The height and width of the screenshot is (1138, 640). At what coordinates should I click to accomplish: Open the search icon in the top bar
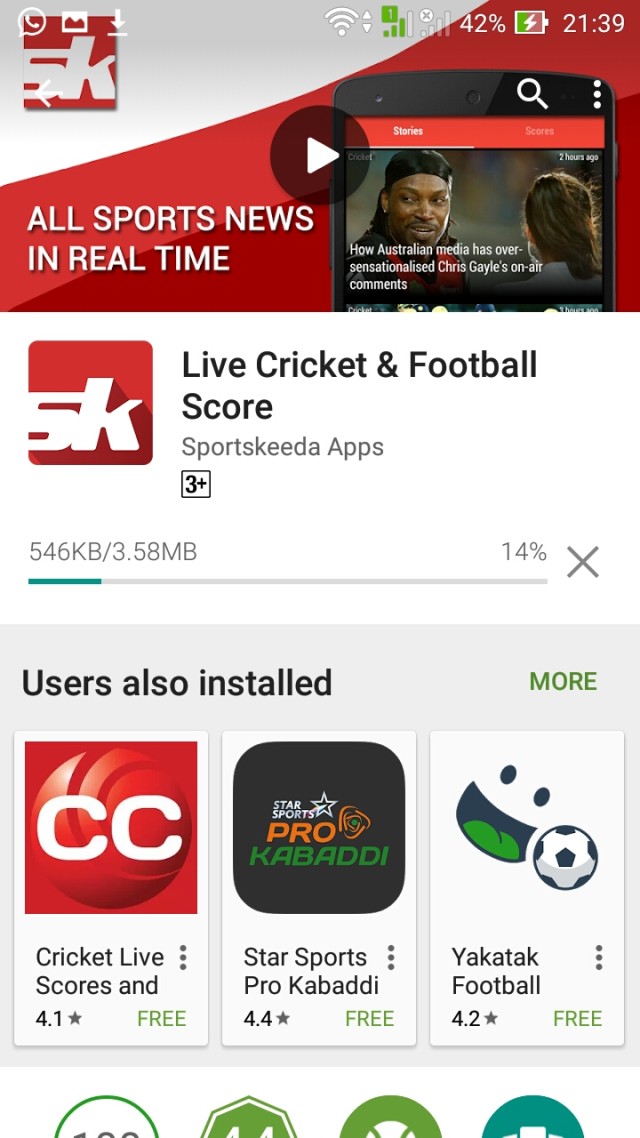tap(532, 94)
